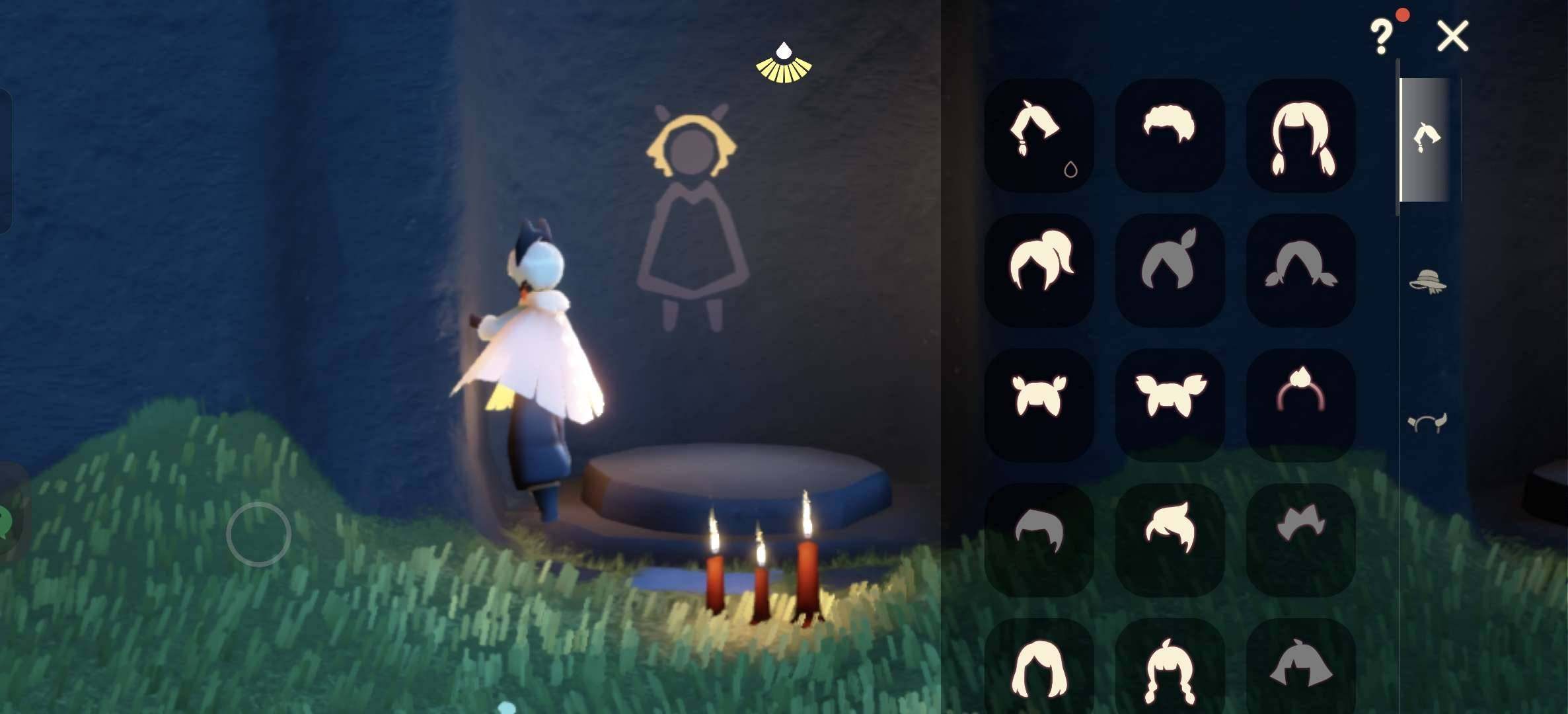Viewport: 1568px width, 714px height.
Task: Close the outfit closet panel
Action: pos(1452,36)
